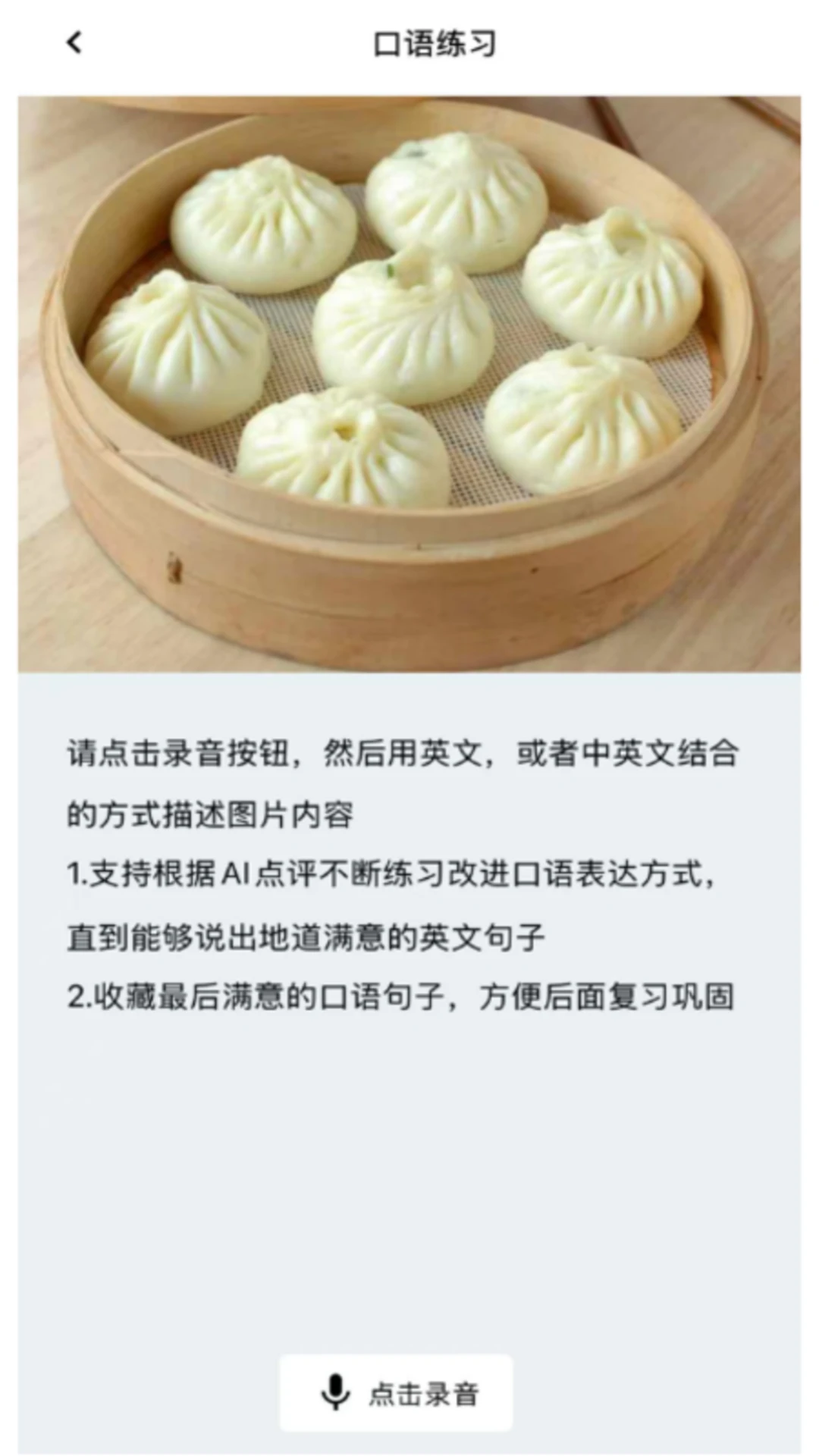Image resolution: width=819 pixels, height=1456 pixels.
Task: Return to previous screen using back arrow
Action: click(x=74, y=43)
